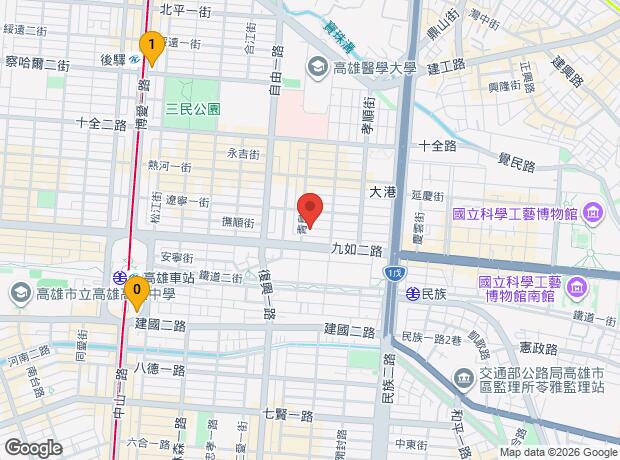Viewport: 620px width, 460px height.
Task: Select the 民族 station icon
Action: tap(413, 295)
